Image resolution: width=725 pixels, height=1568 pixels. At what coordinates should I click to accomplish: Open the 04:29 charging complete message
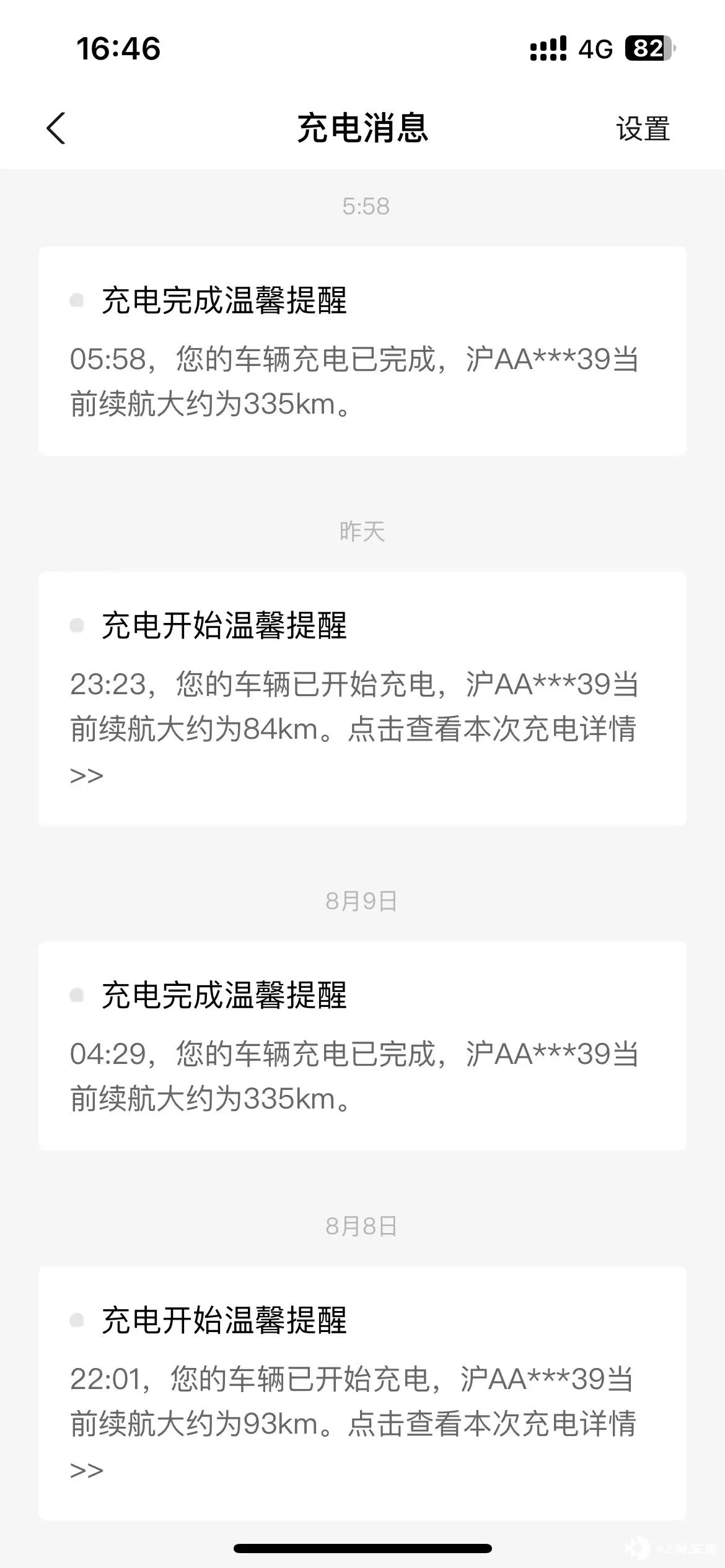click(362, 1046)
